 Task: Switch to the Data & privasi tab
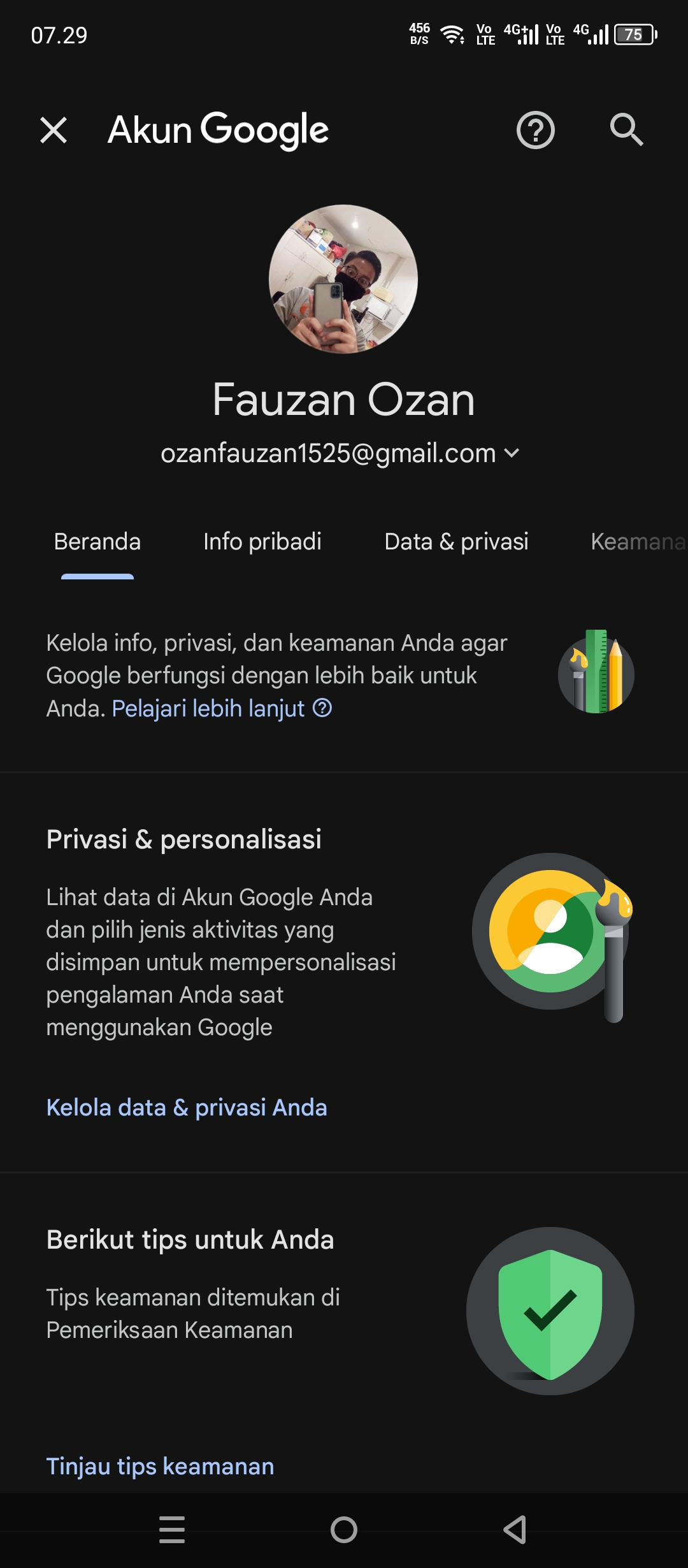(456, 542)
